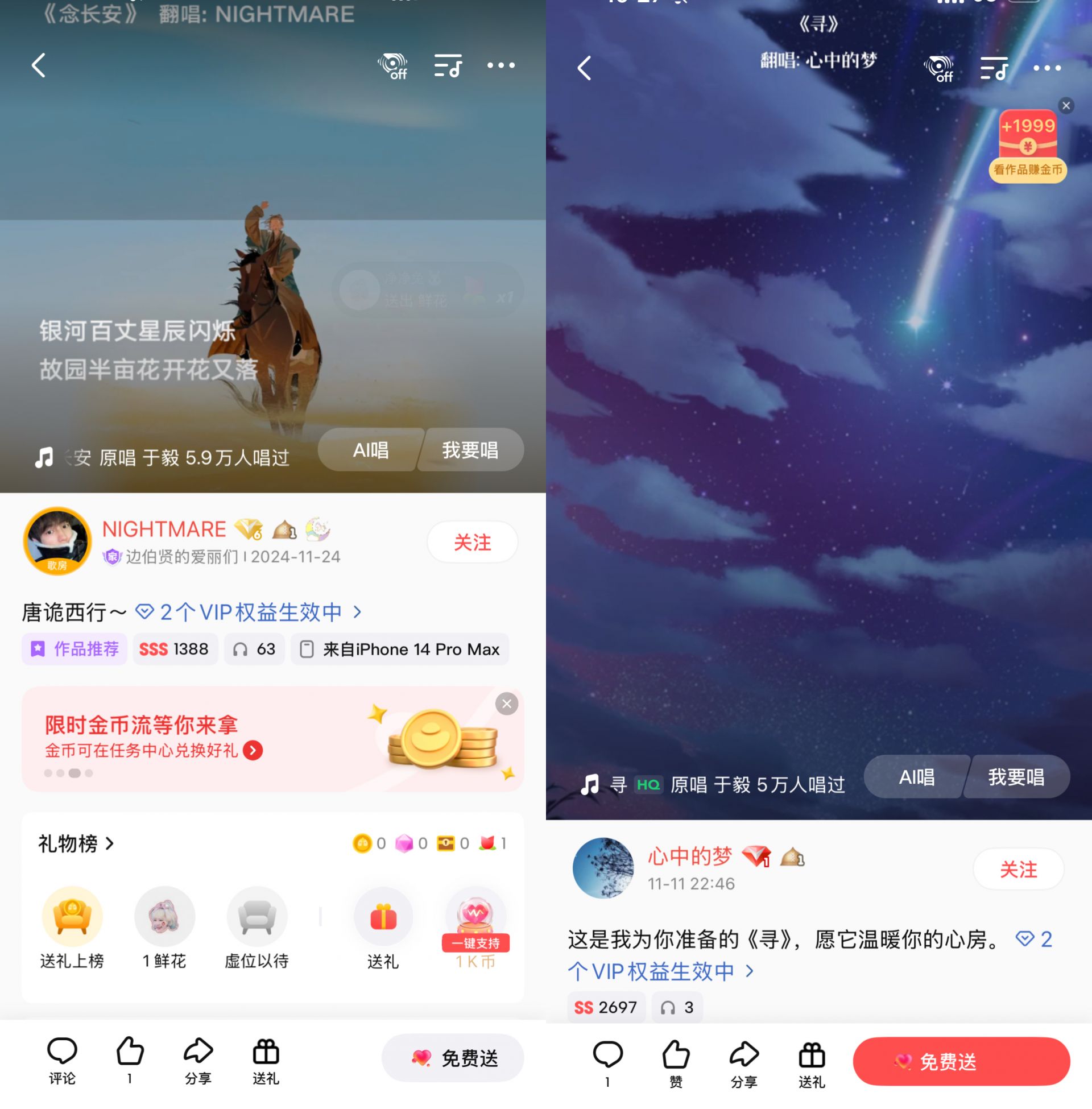Open the overflow menu on 《寻》 page
This screenshot has height=1109, width=1092.
tap(1046, 68)
